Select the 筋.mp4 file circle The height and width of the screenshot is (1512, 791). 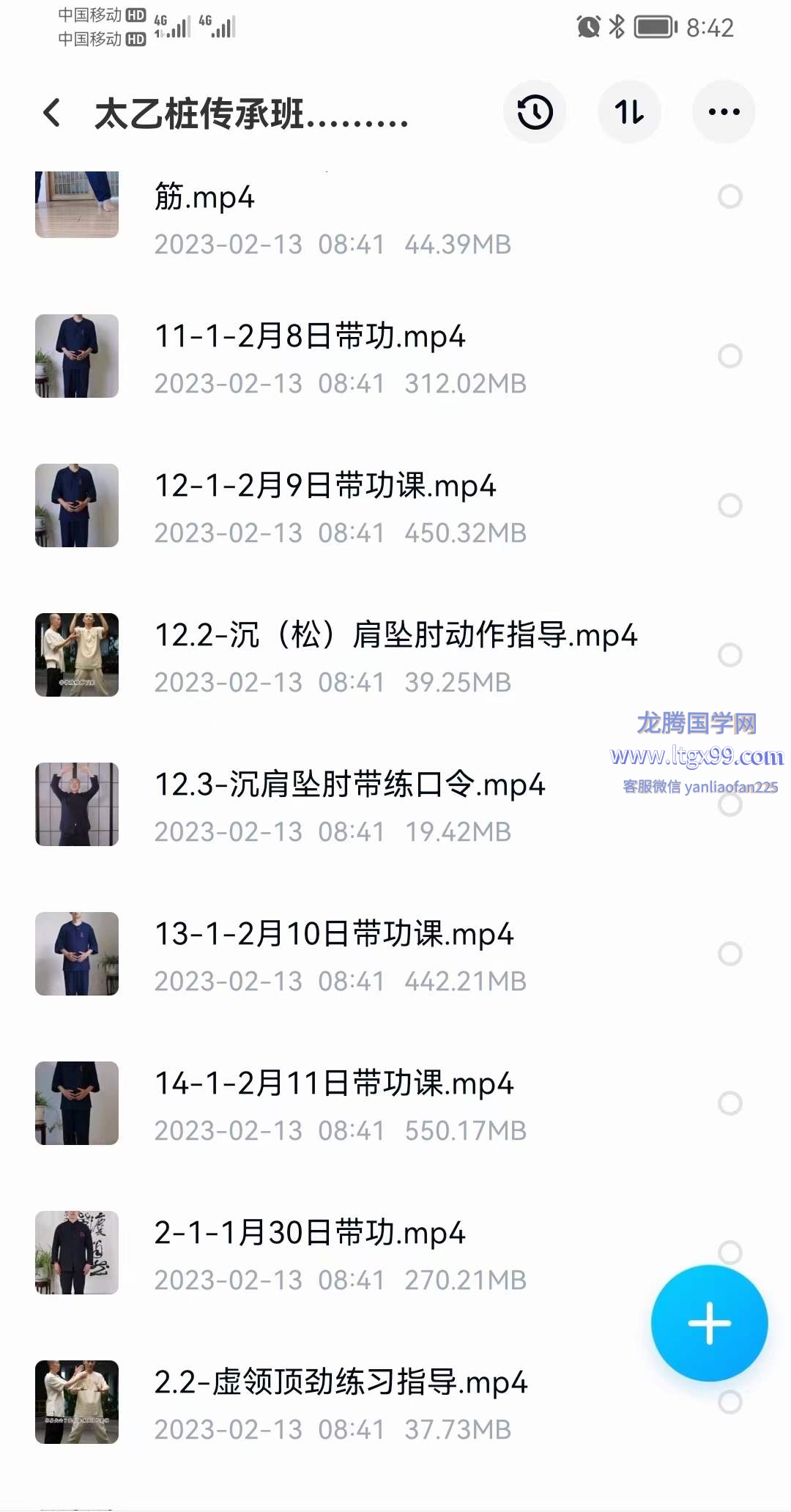(729, 196)
